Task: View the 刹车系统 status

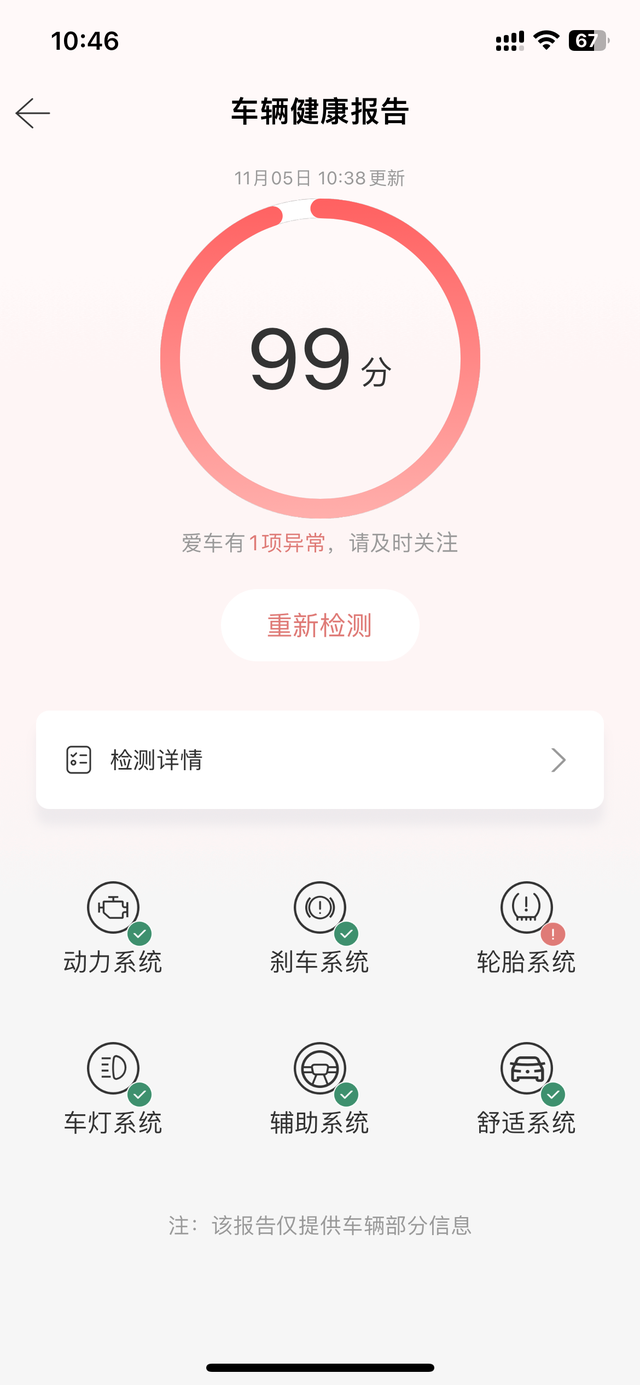Action: point(320,929)
